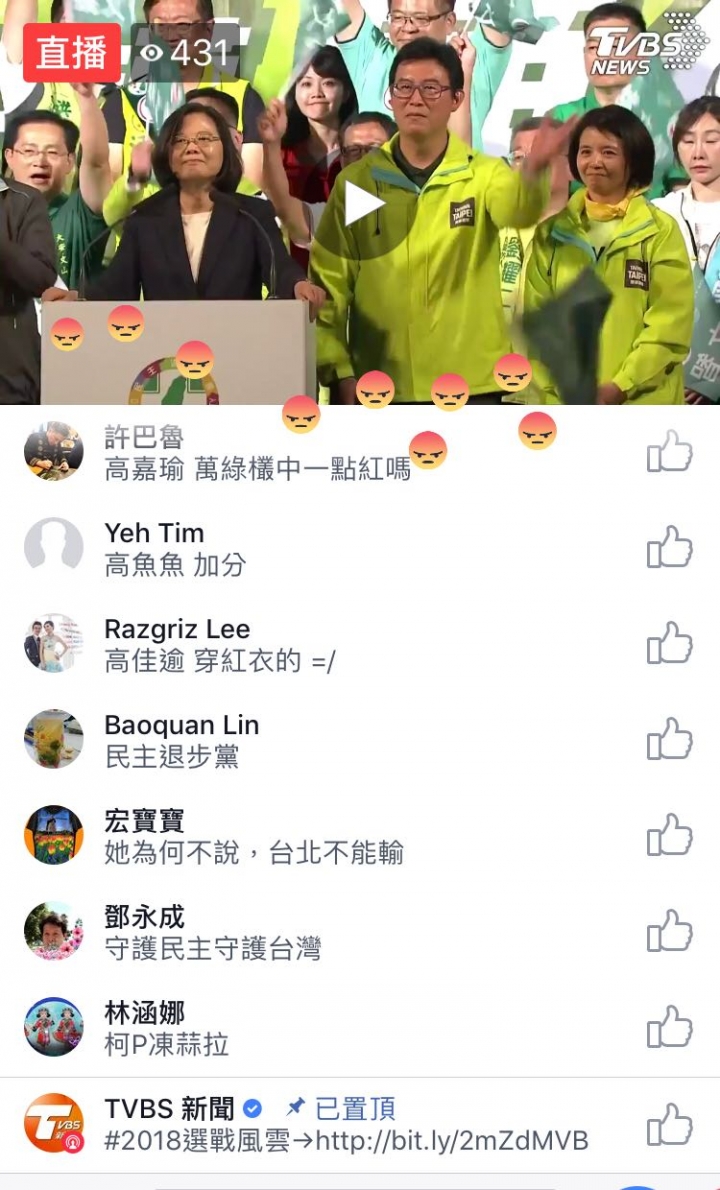The image size is (720, 1190).
Task: Like Yeh Tim's comment
Action: pos(669,548)
